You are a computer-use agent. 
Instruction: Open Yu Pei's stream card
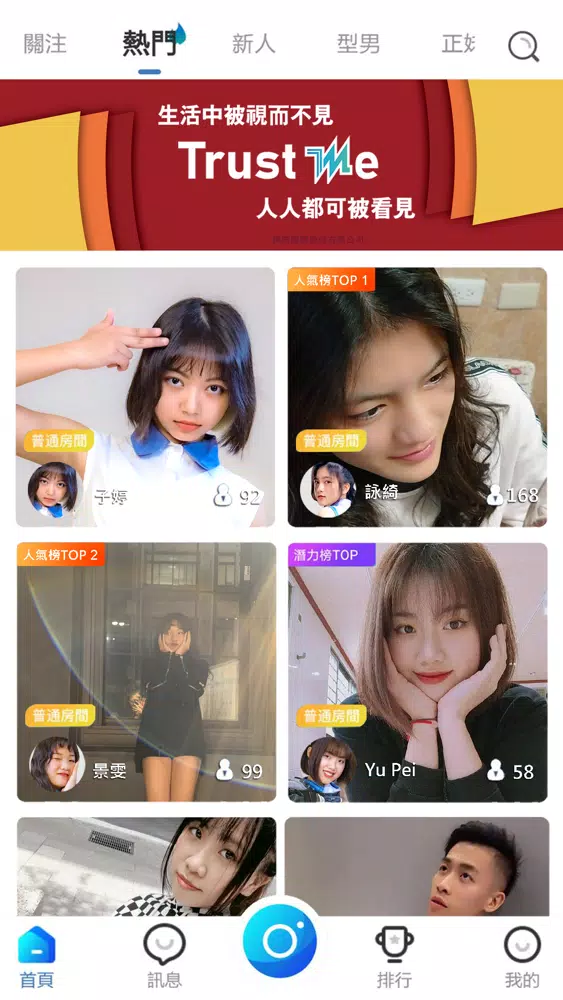tap(418, 672)
